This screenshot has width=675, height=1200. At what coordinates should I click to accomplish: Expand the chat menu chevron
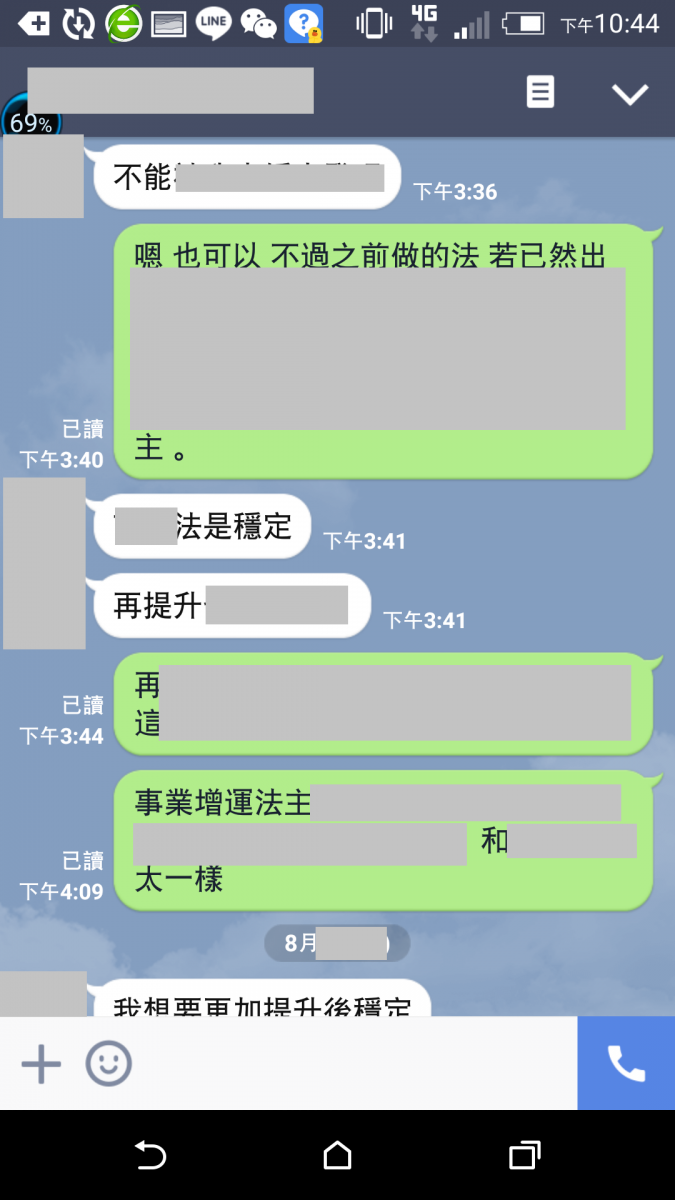pos(630,94)
